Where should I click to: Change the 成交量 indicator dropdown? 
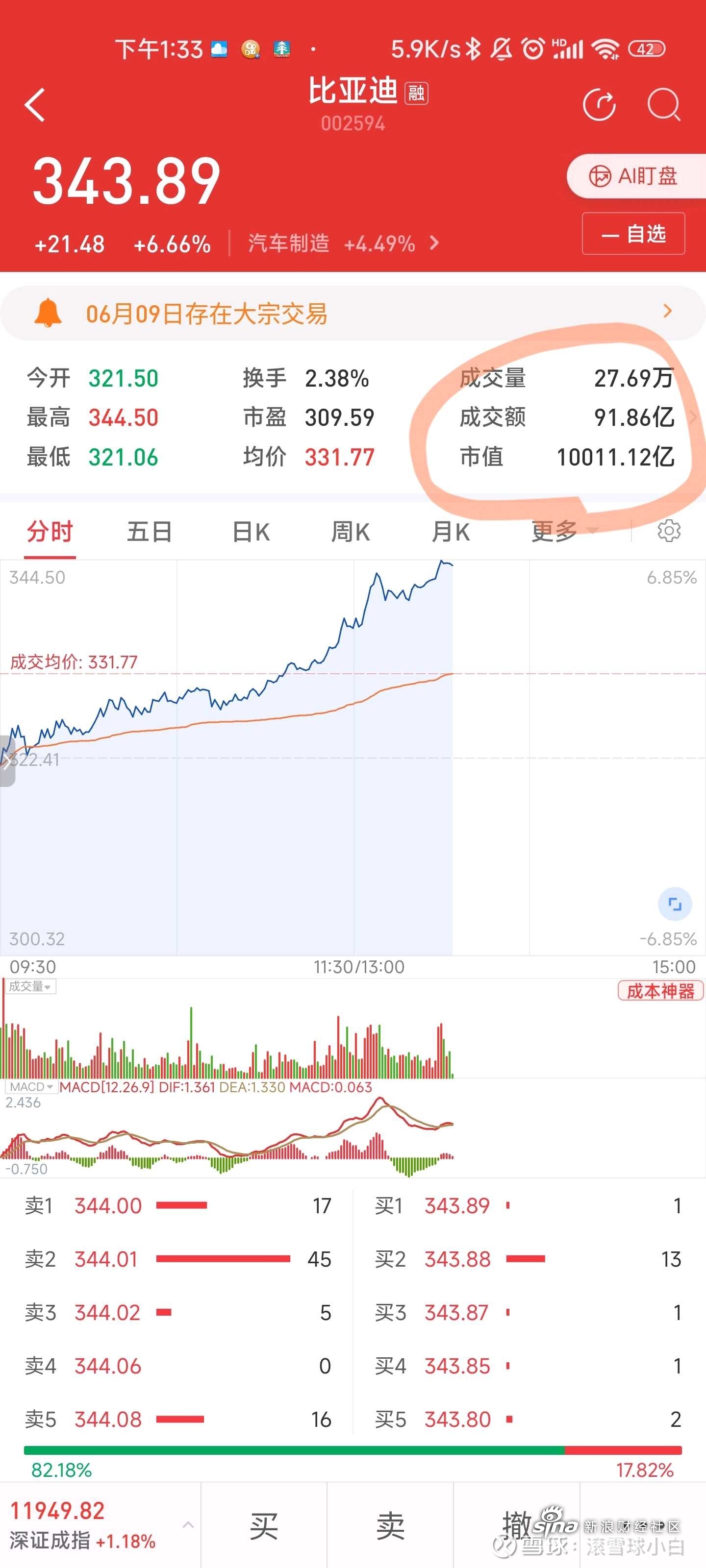click(x=30, y=987)
